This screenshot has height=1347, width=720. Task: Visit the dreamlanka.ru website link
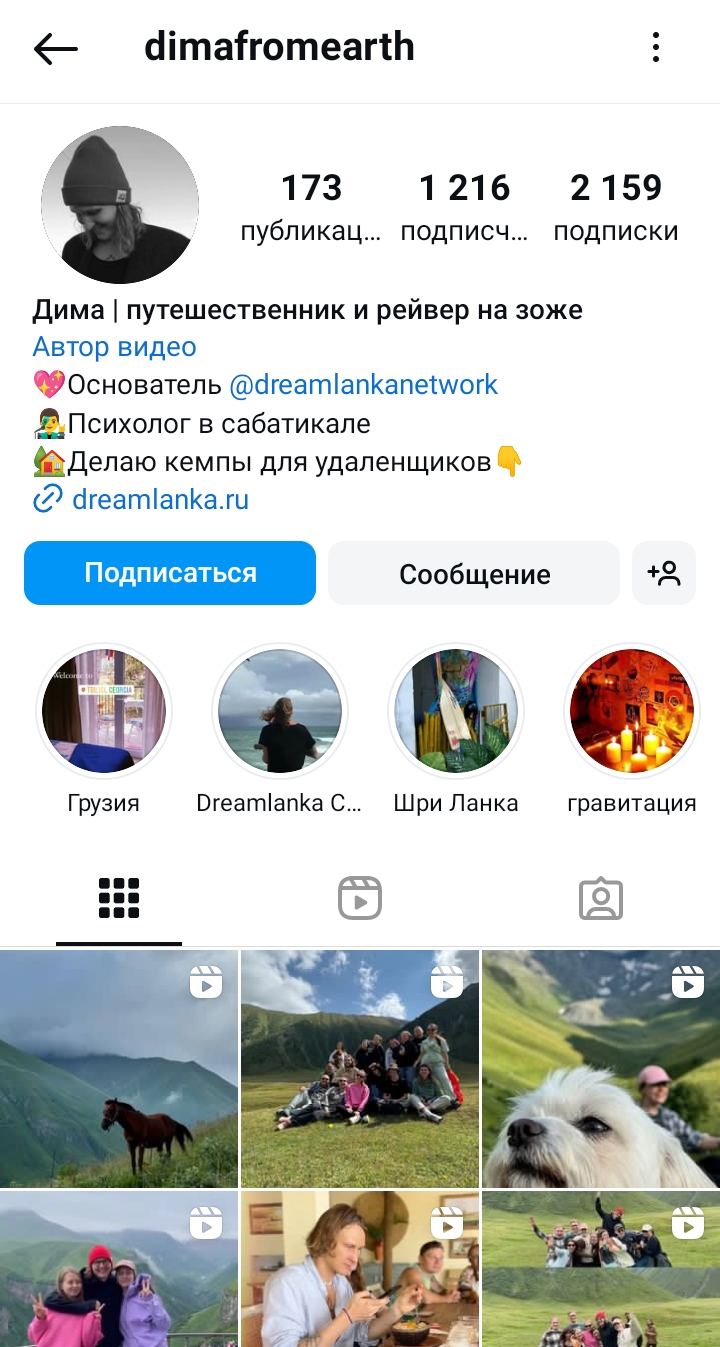160,499
